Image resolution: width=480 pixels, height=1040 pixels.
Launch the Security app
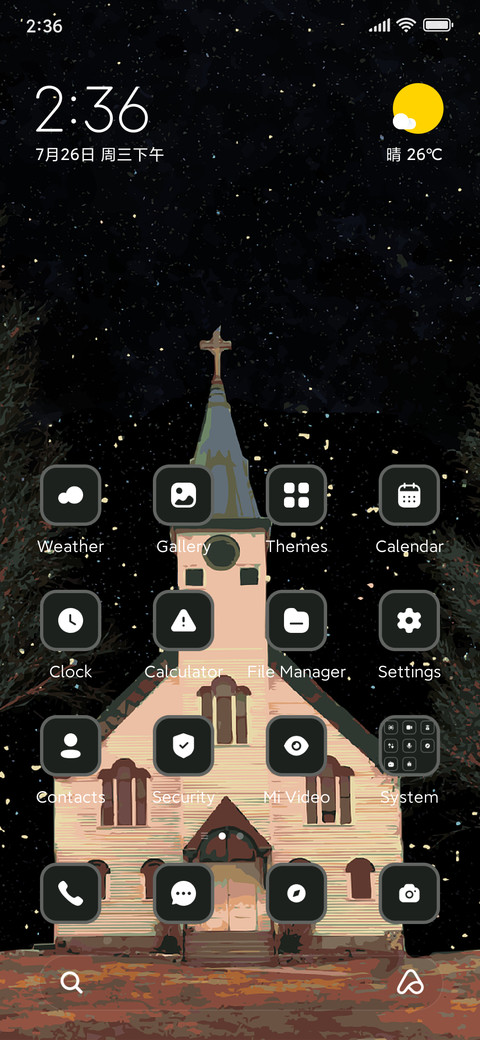[x=184, y=746]
